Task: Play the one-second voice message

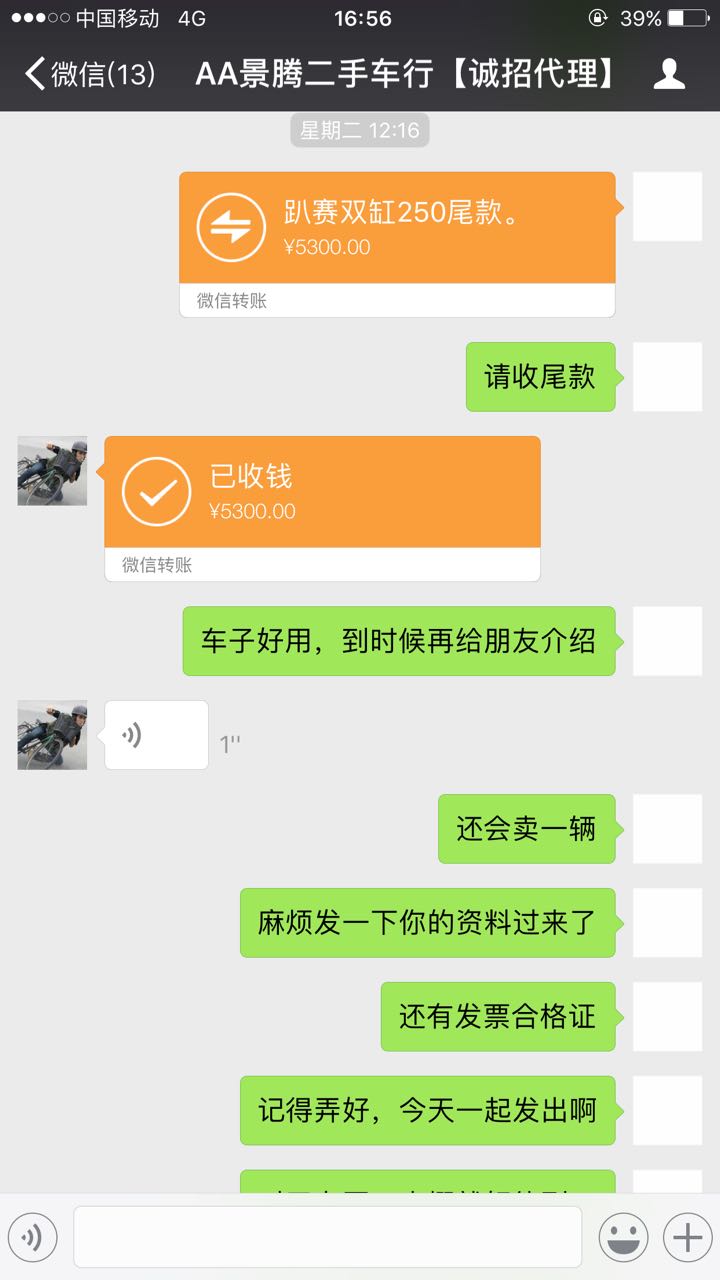Action: point(156,735)
